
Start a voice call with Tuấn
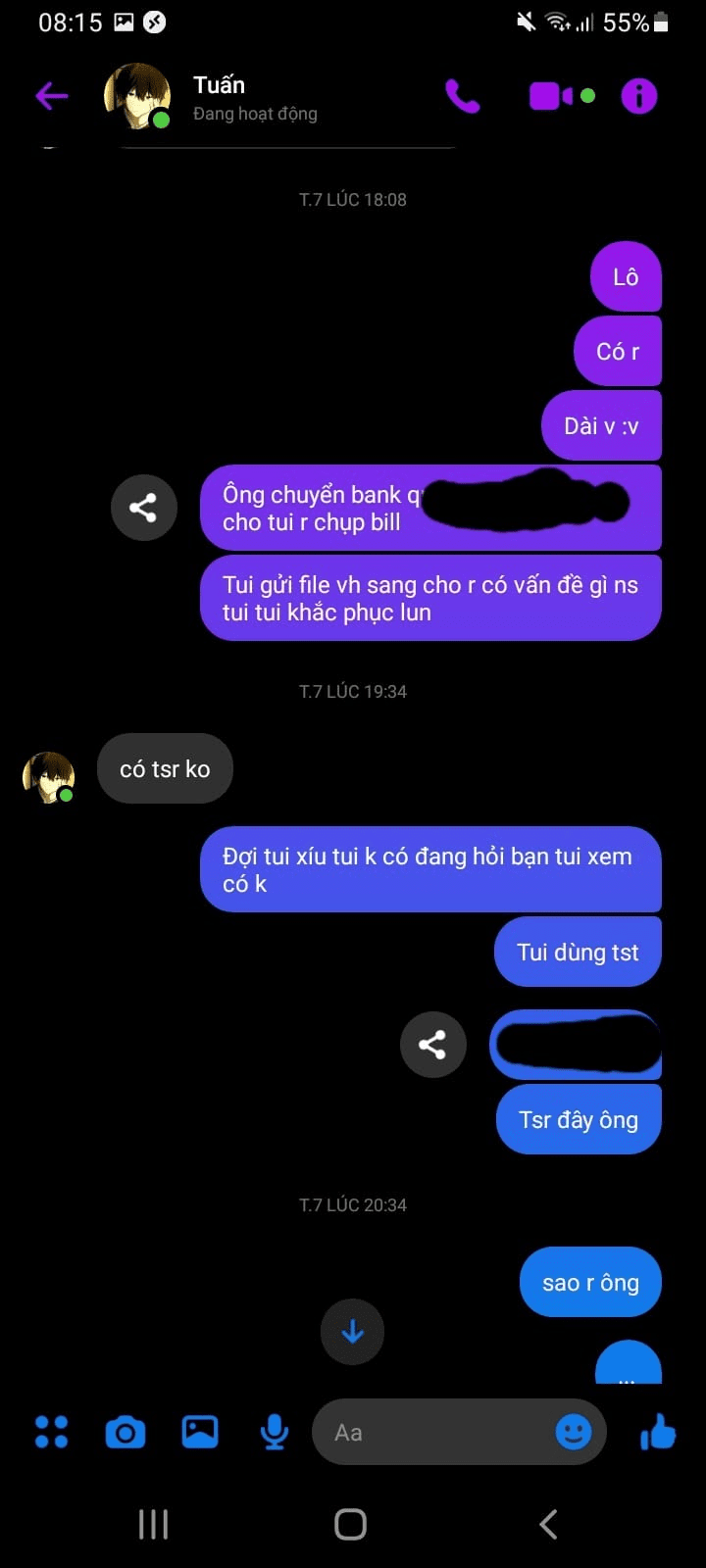462,96
